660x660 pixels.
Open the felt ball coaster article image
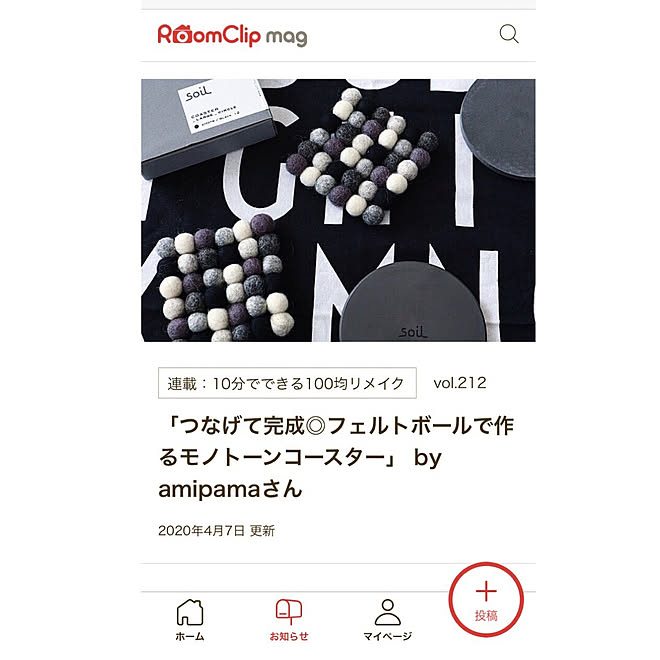tap(338, 210)
